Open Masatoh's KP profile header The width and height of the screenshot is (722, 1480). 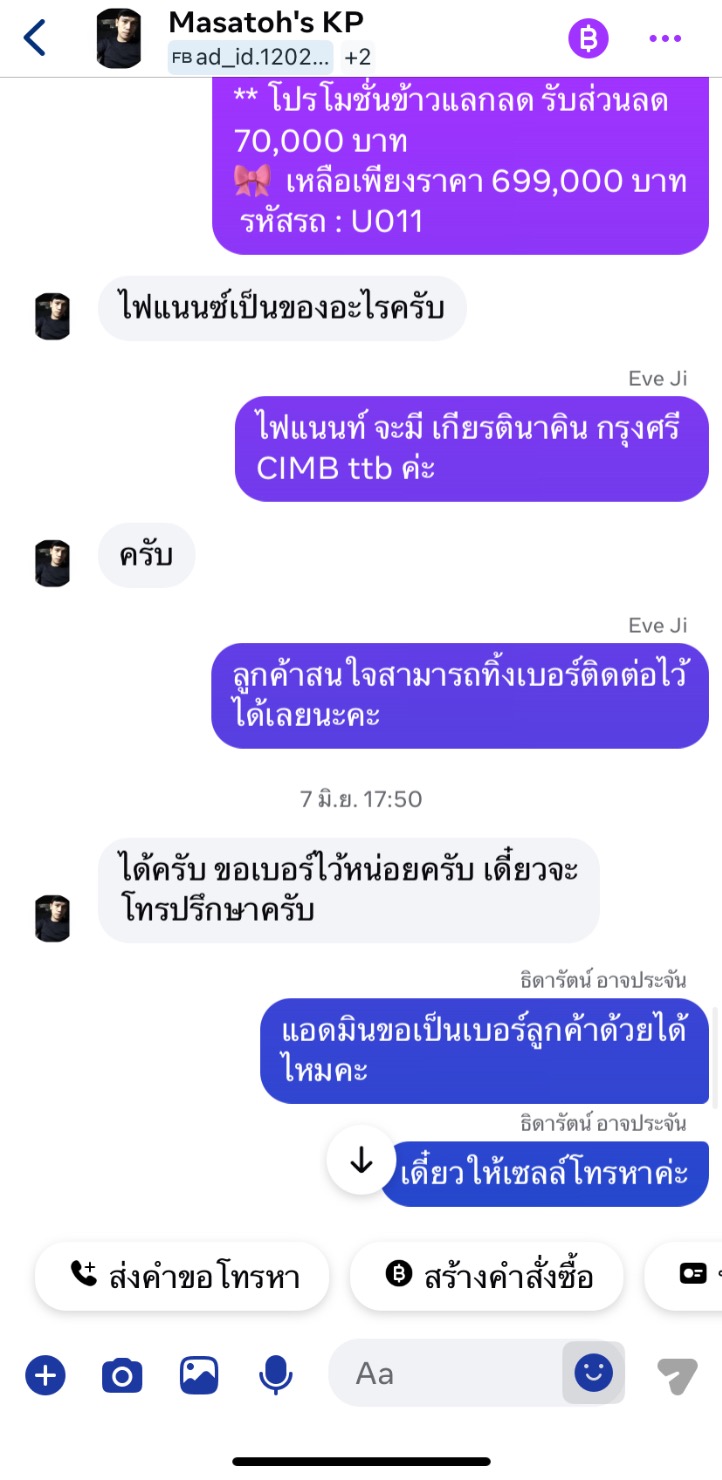(x=266, y=22)
